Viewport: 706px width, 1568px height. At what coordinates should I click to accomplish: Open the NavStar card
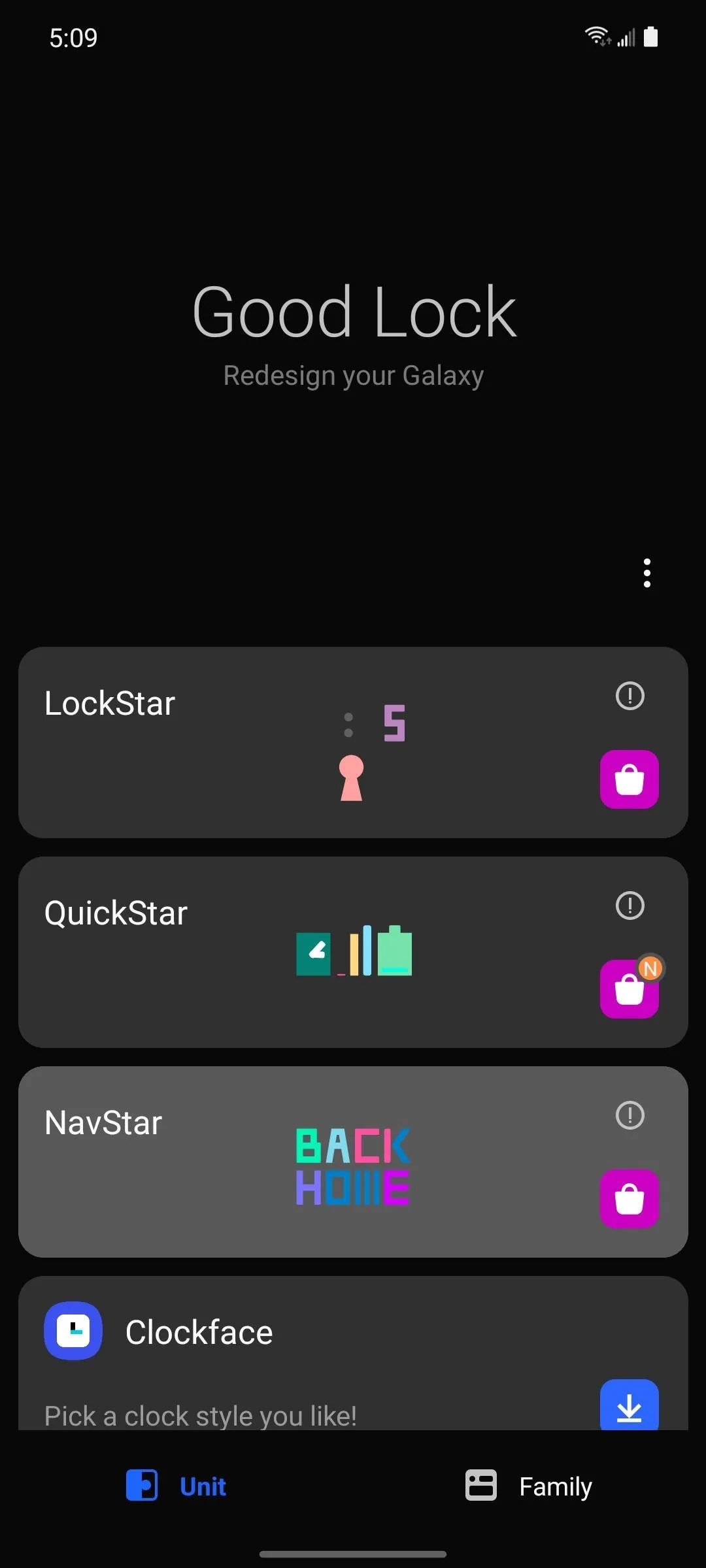(x=353, y=1162)
